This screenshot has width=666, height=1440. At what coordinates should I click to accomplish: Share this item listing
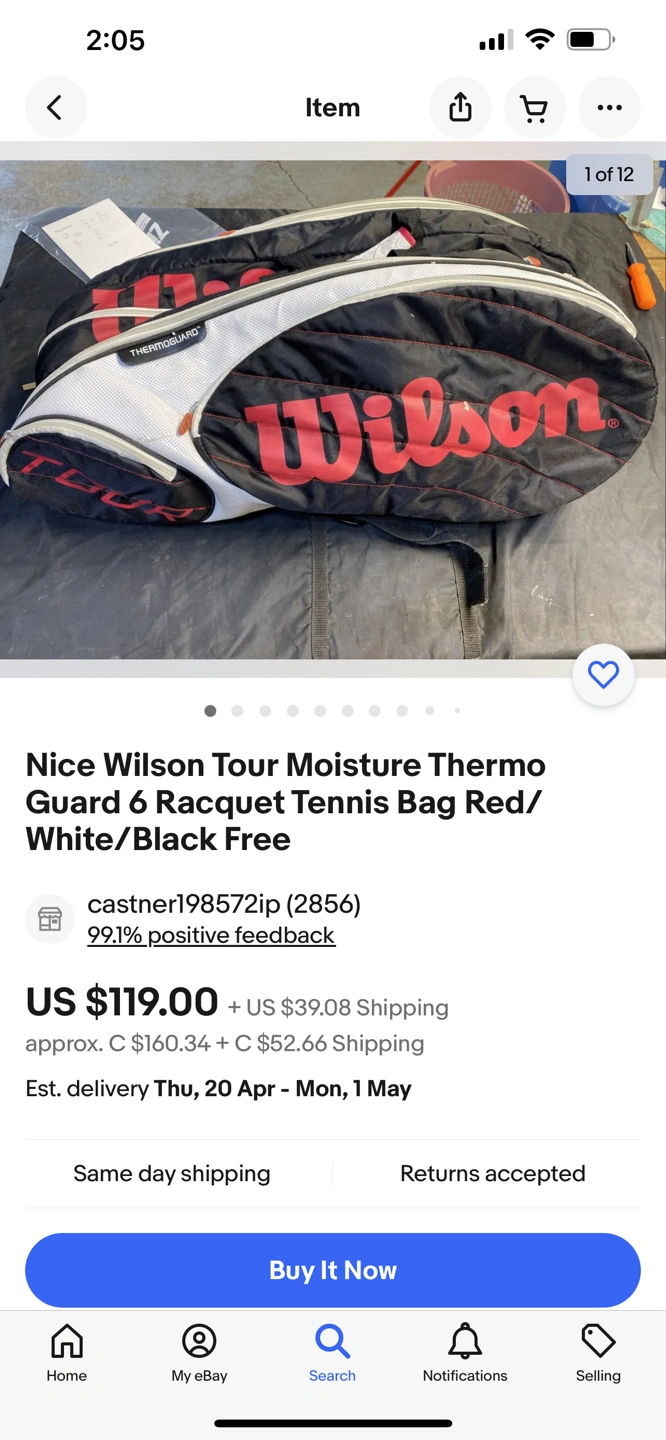point(460,108)
